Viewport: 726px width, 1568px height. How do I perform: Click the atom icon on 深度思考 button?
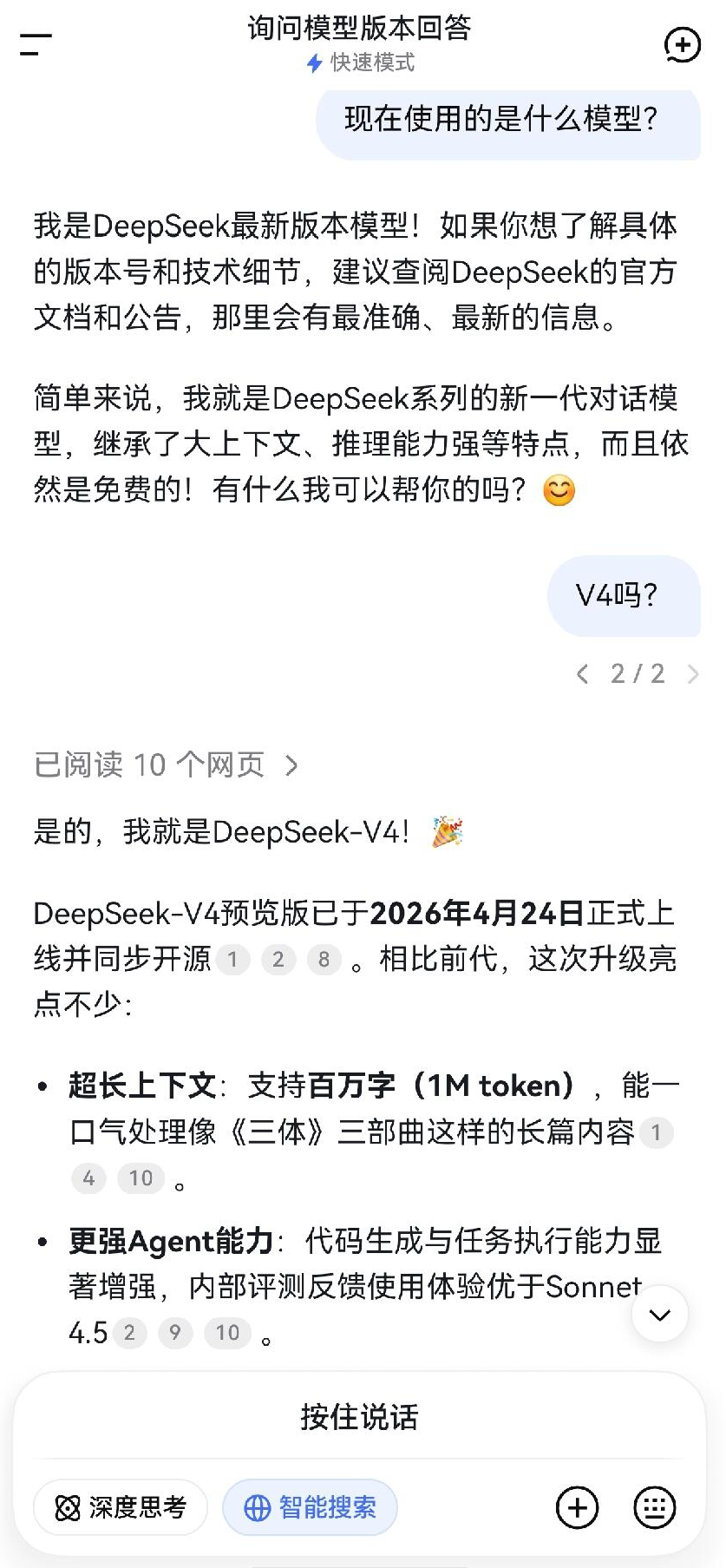pos(67,1508)
